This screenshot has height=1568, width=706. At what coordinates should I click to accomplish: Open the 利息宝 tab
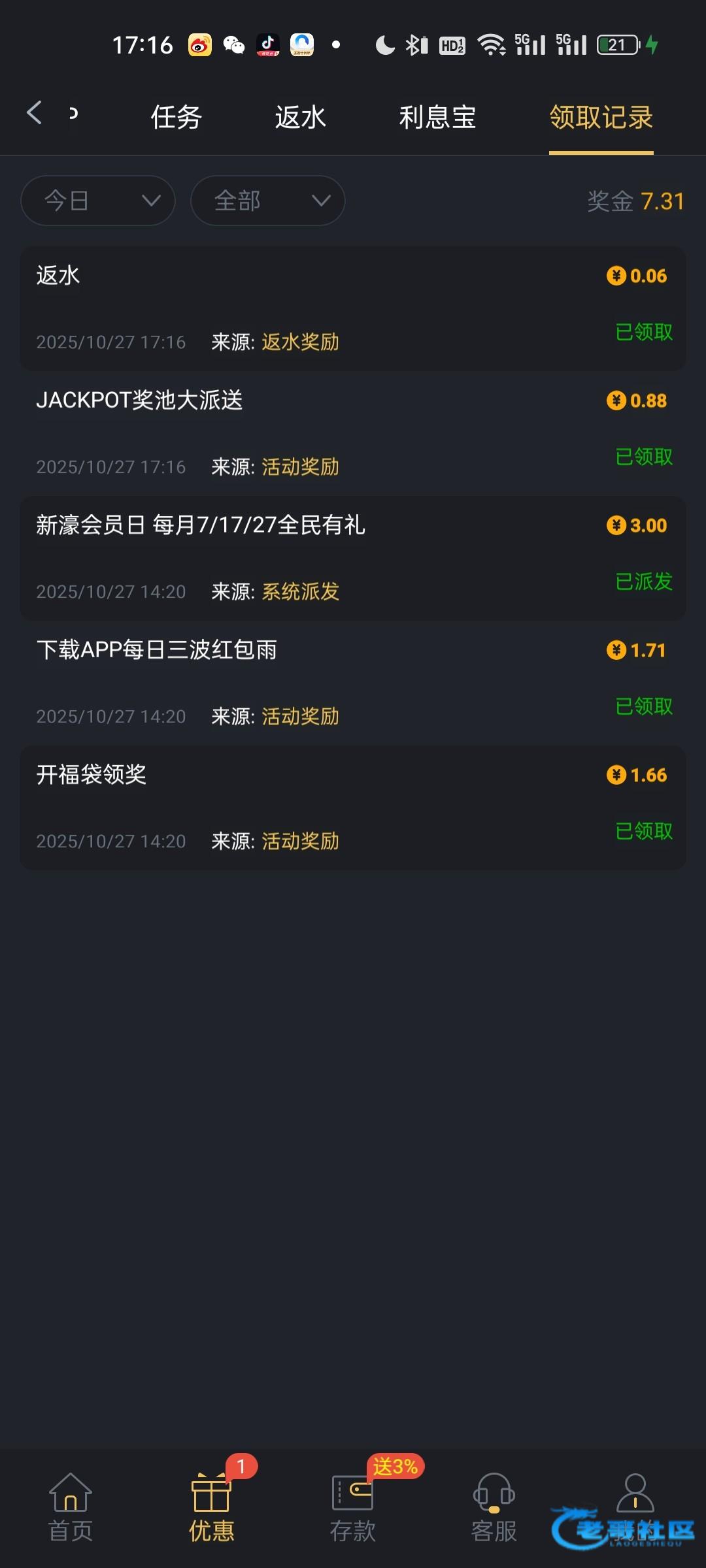(x=437, y=118)
